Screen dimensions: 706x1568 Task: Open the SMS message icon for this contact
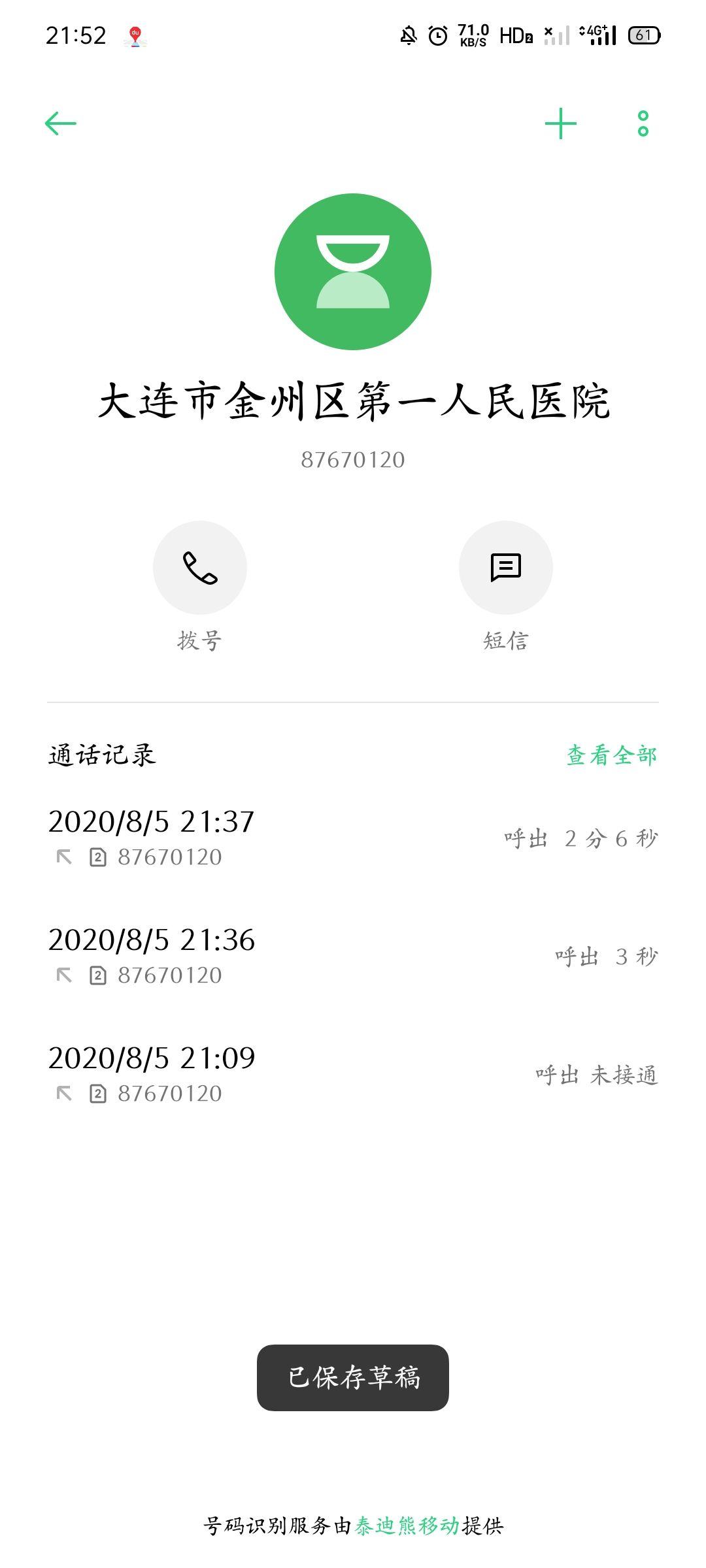(505, 568)
